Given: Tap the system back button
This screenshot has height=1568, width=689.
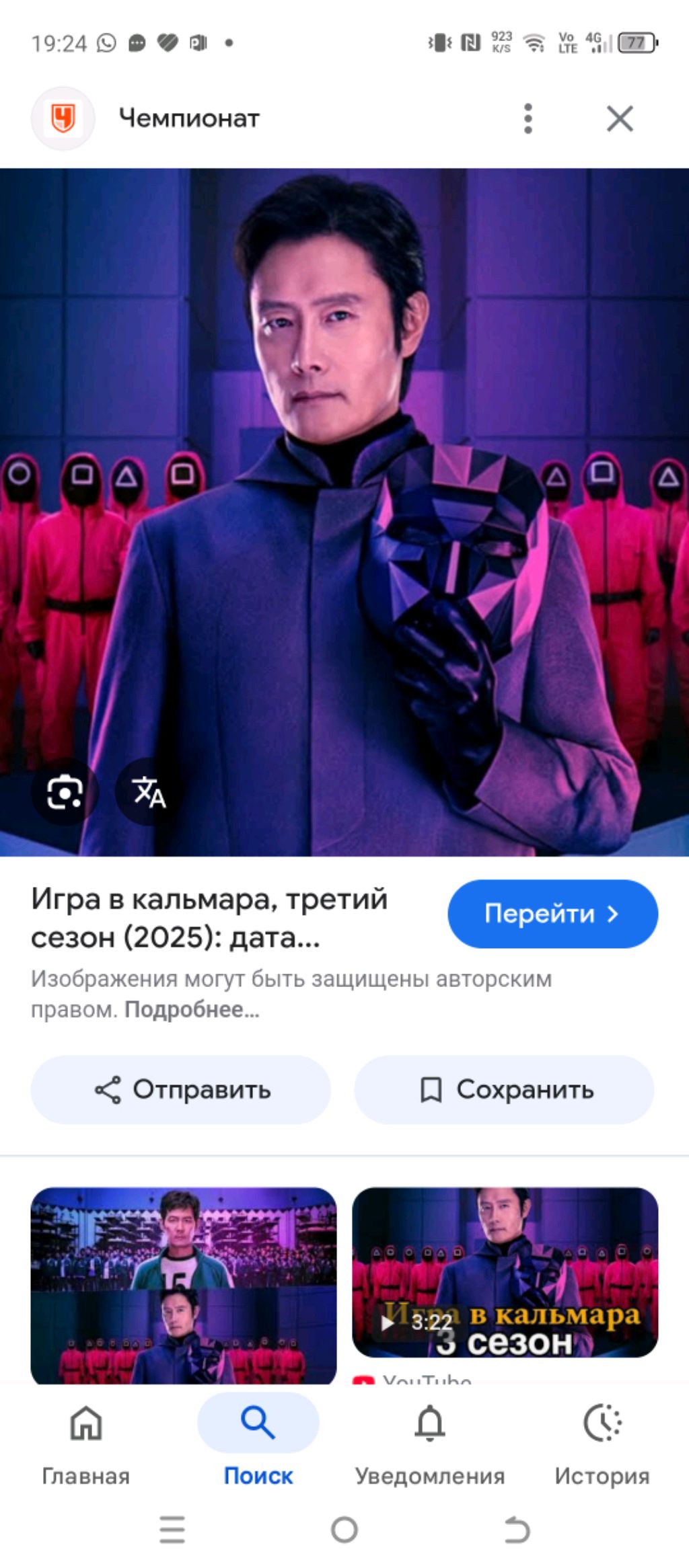Looking at the screenshot, I should pyautogui.click(x=517, y=1530).
